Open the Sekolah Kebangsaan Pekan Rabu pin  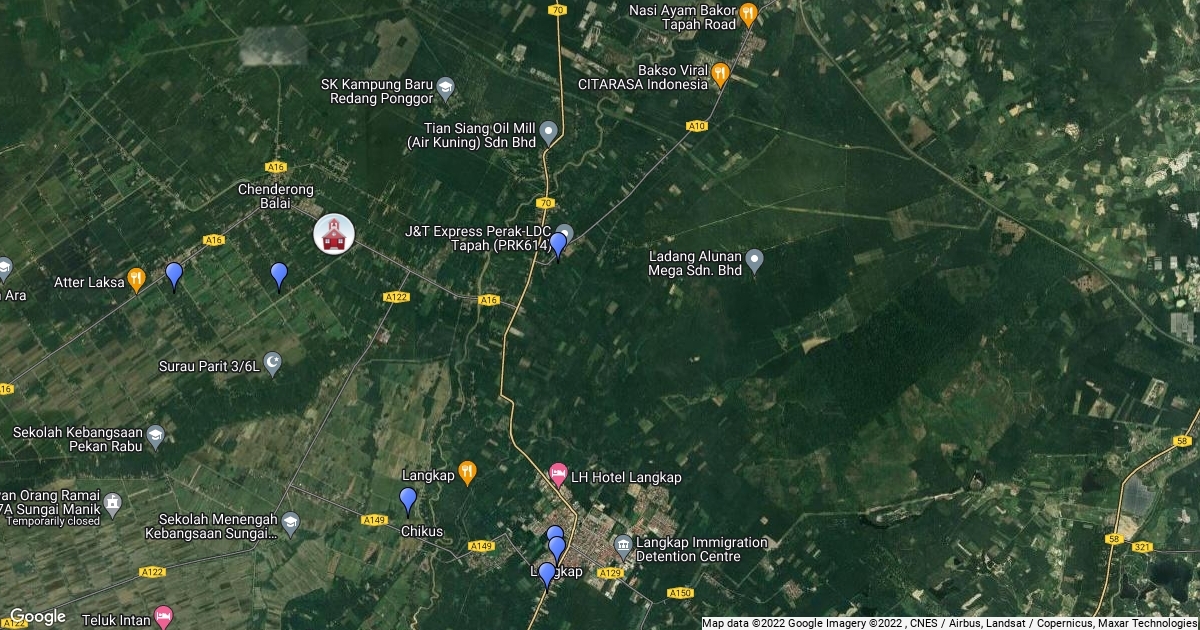[155, 437]
